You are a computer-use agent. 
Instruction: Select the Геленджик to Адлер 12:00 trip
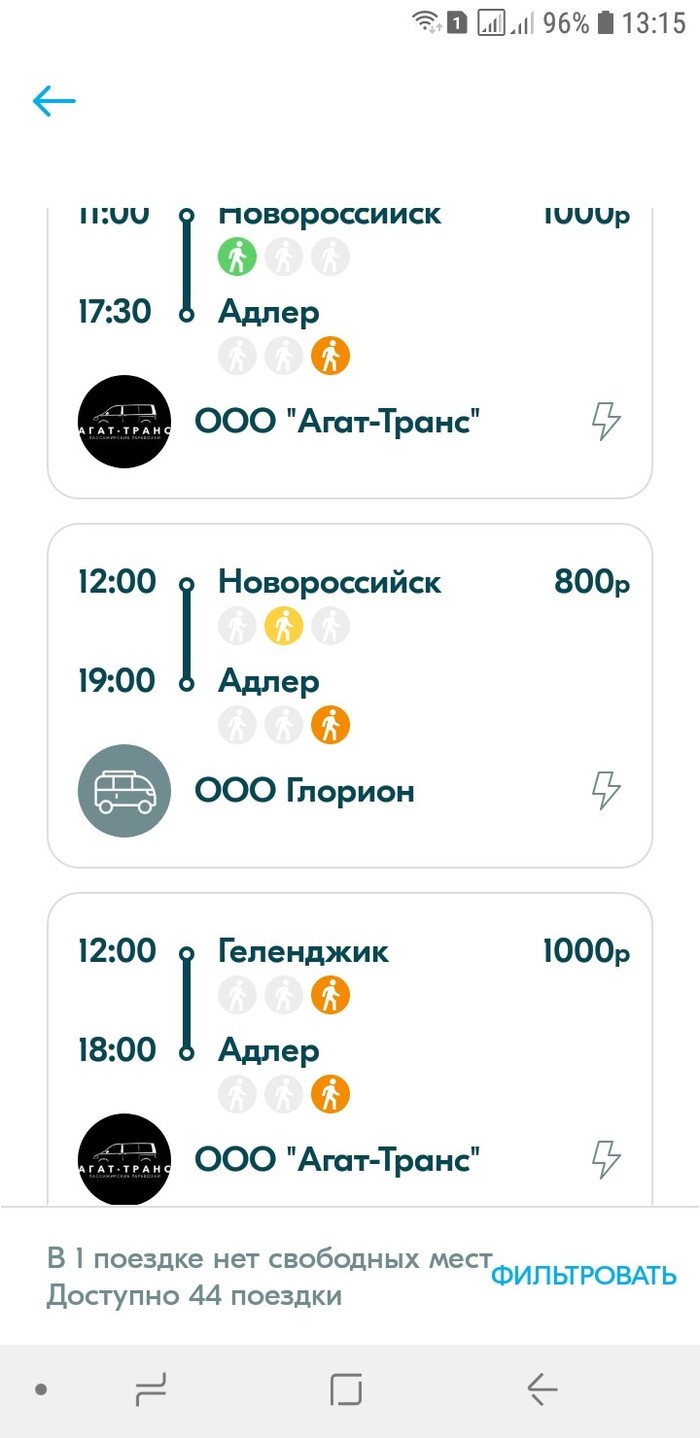(x=349, y=1050)
